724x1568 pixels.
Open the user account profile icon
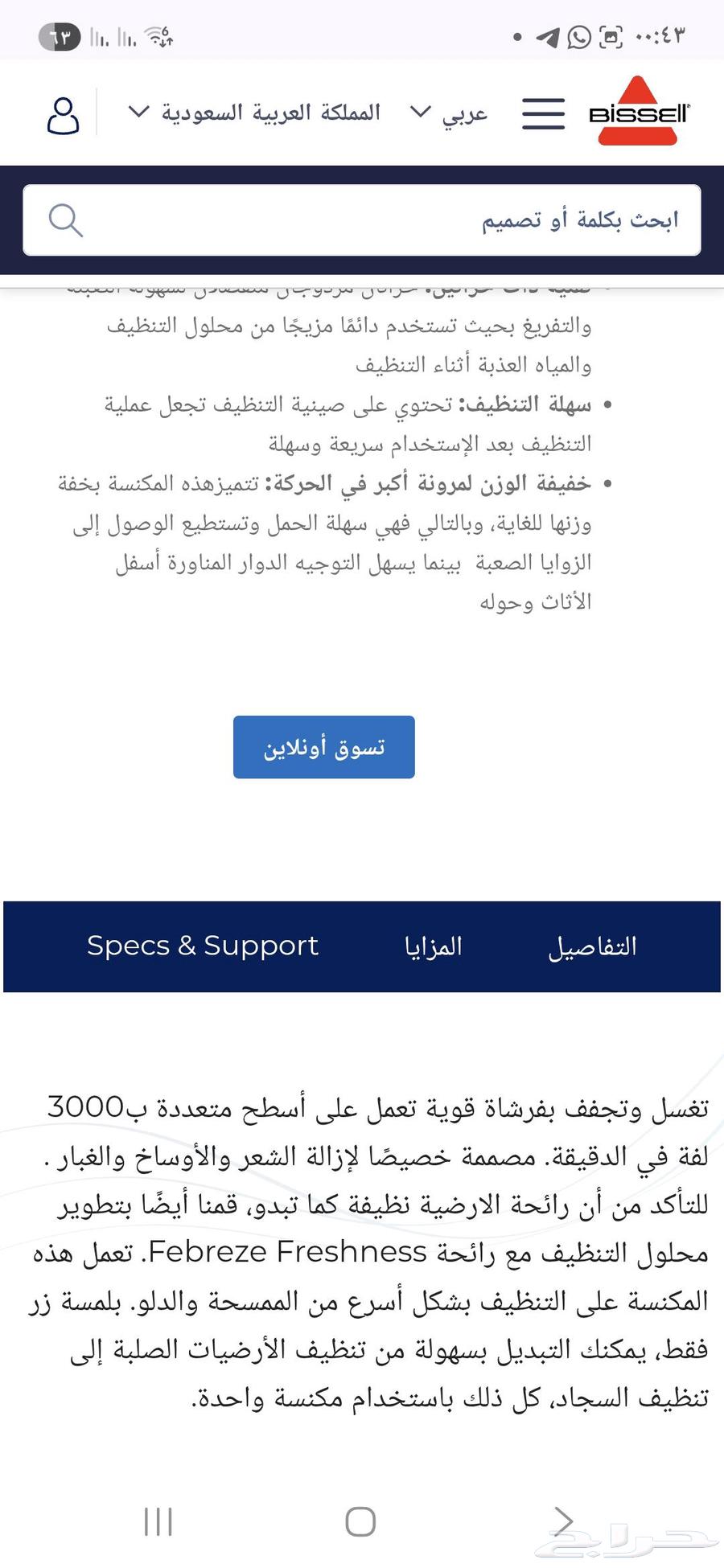pos(63,114)
